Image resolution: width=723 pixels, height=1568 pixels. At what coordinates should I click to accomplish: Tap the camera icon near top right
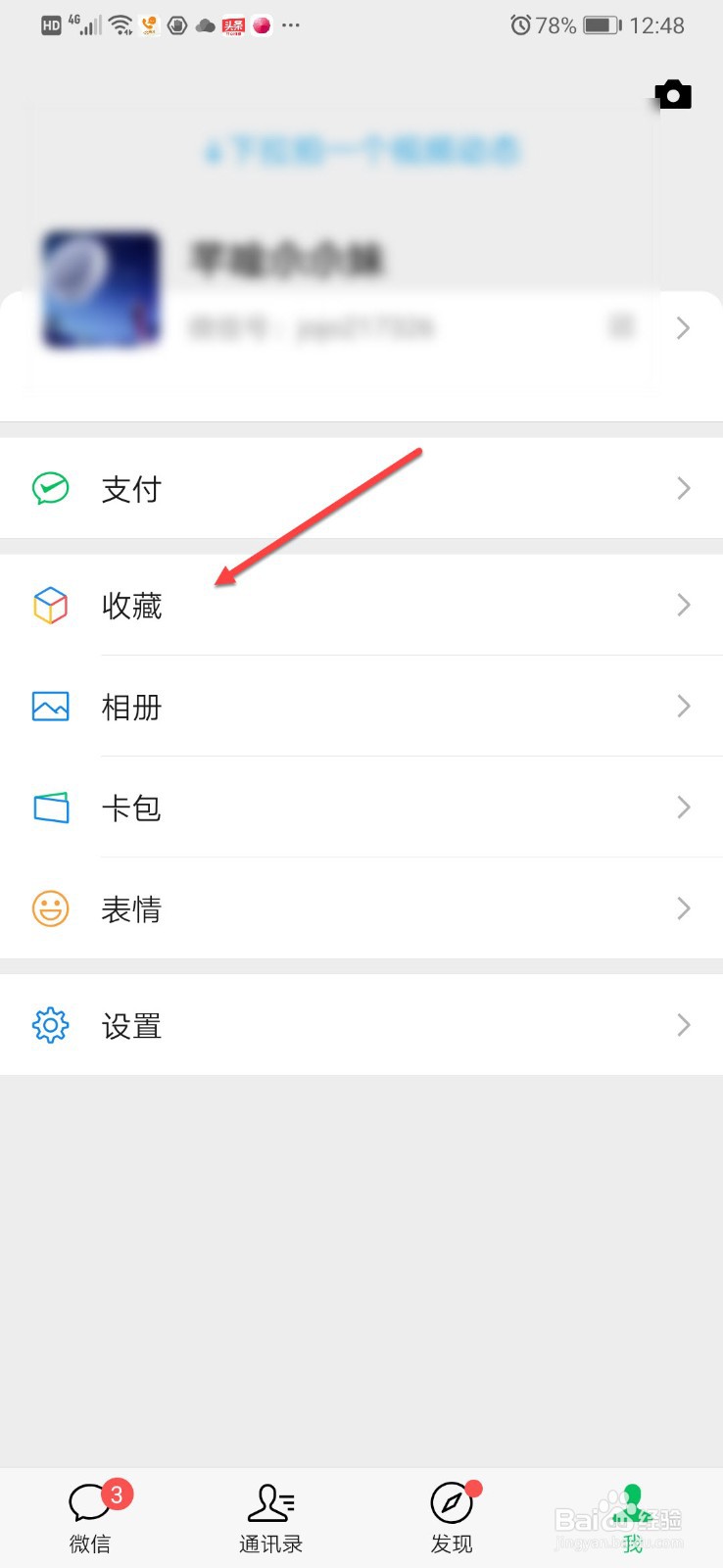673,95
